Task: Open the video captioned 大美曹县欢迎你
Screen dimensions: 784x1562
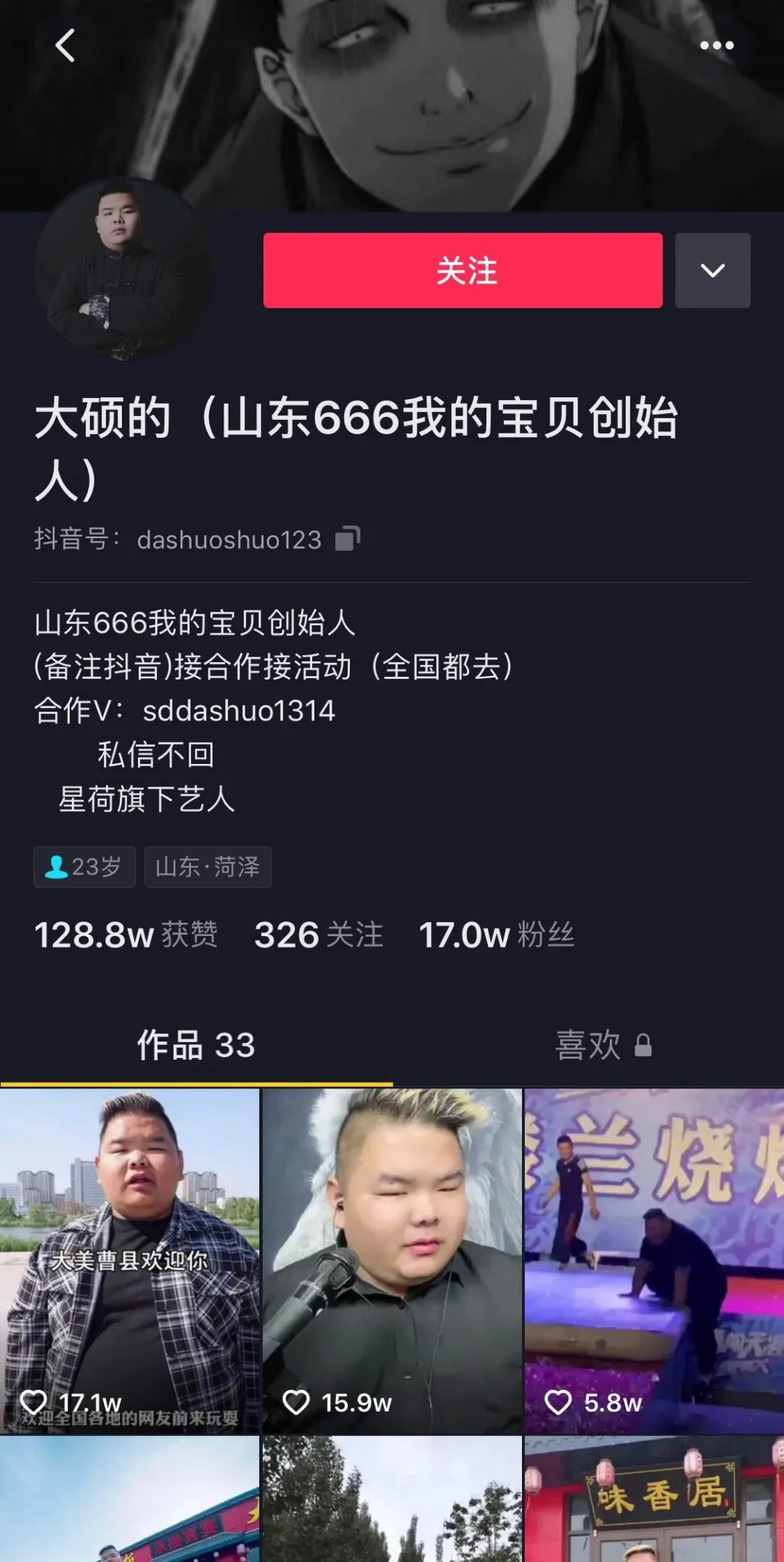Action: (x=129, y=1260)
